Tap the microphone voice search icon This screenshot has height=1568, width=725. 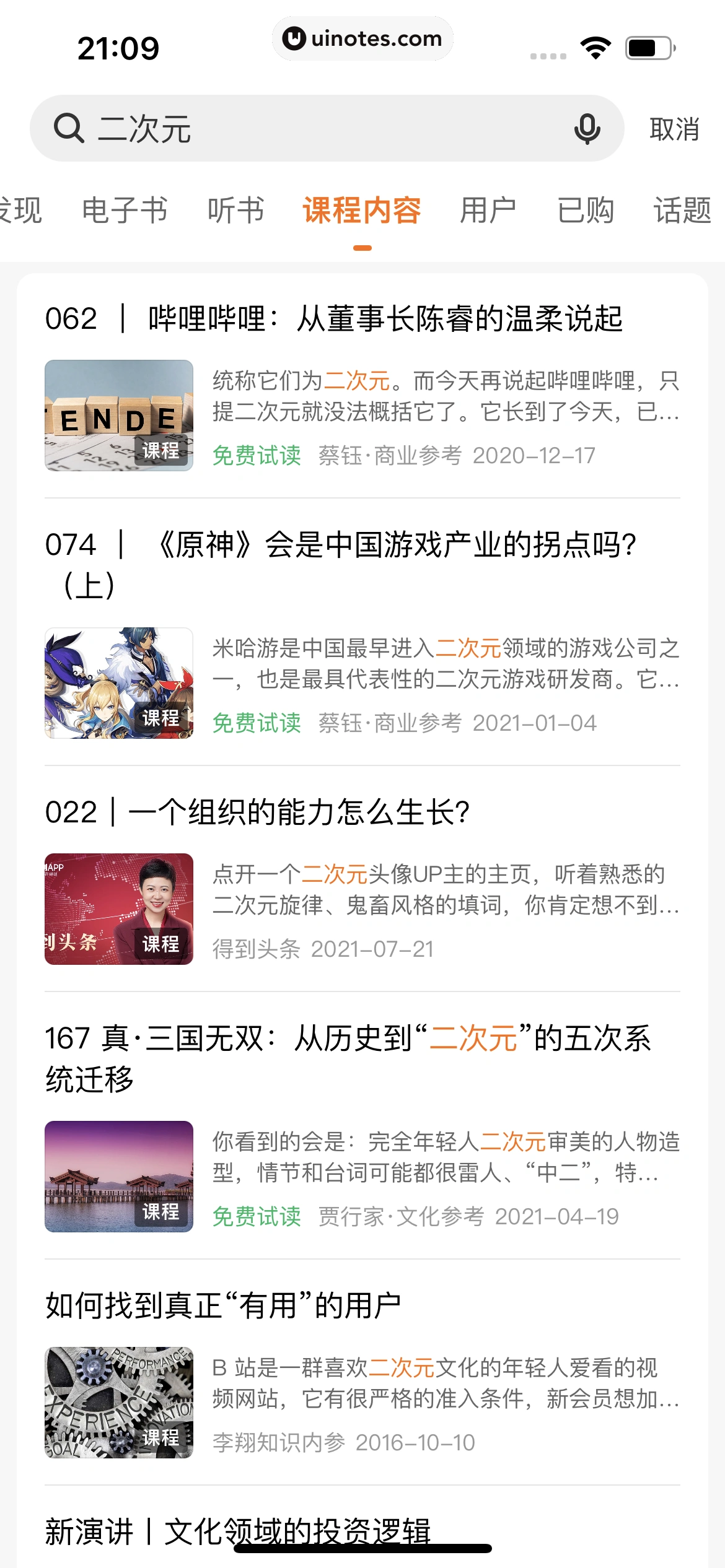[x=586, y=128]
